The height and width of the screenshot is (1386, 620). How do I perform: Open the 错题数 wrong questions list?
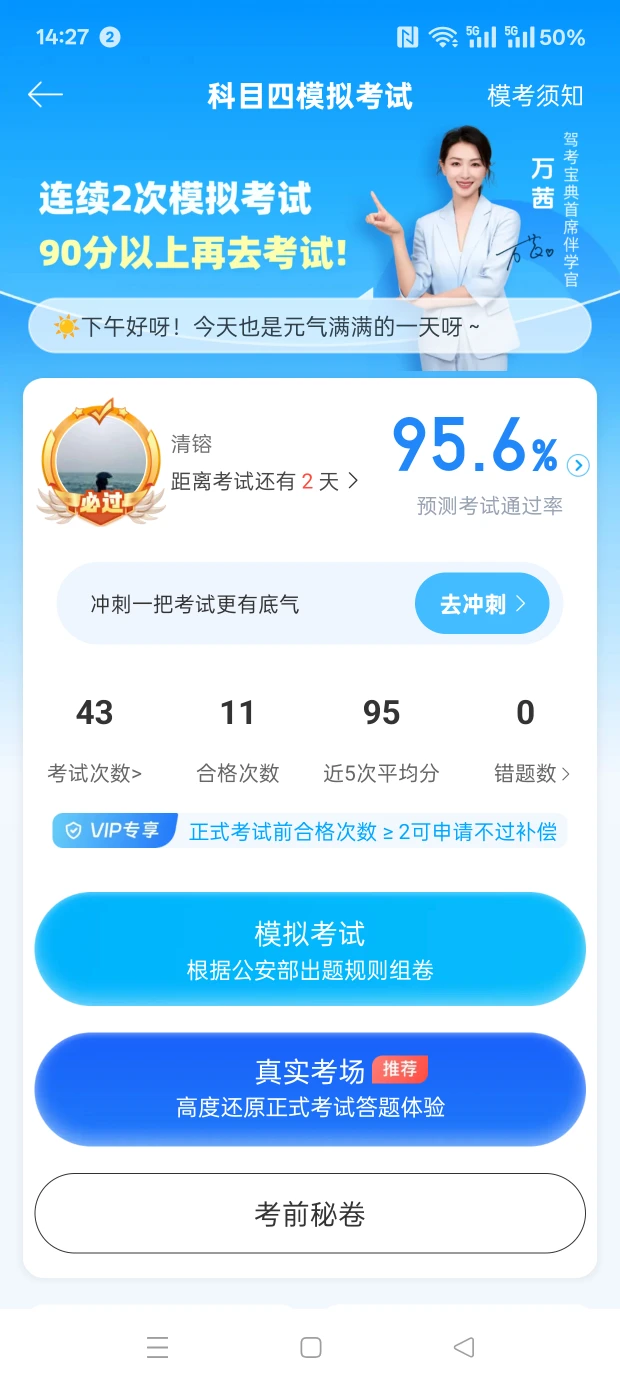tap(532, 773)
